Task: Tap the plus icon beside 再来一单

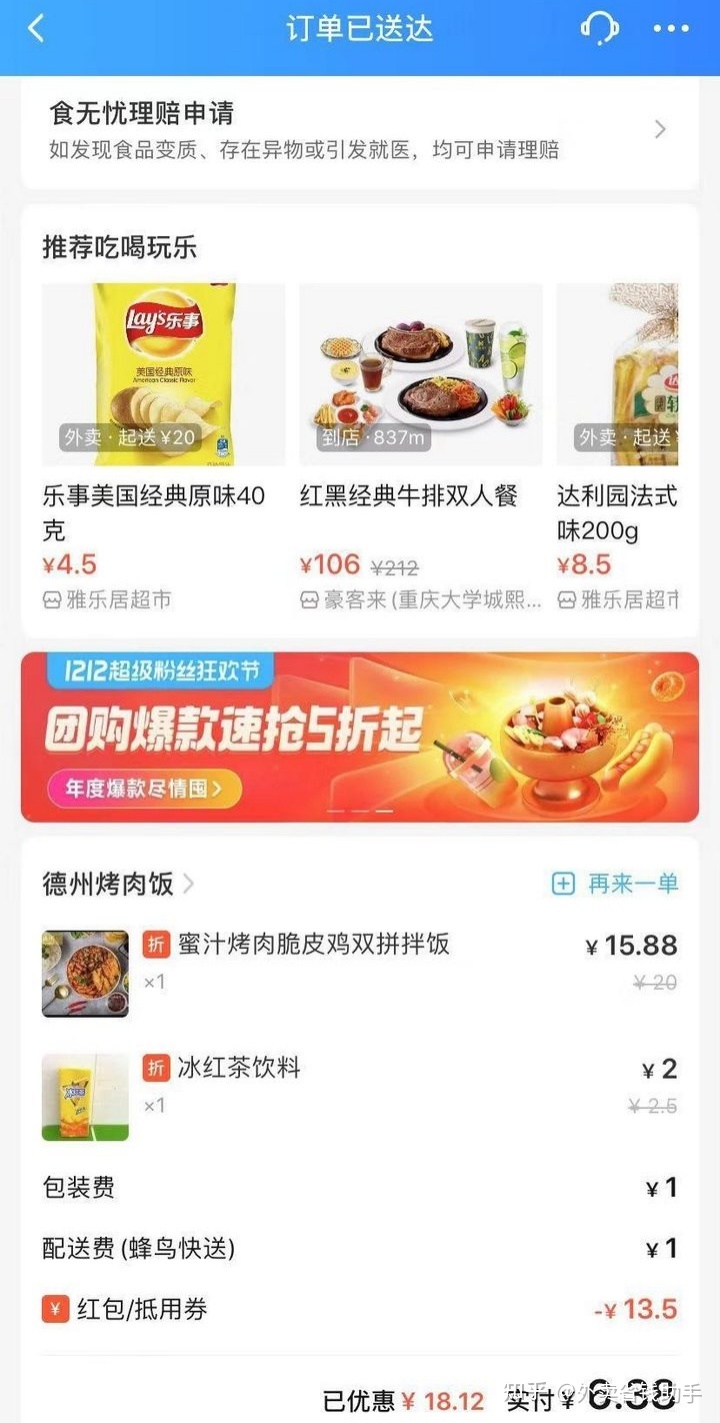Action: [x=563, y=884]
